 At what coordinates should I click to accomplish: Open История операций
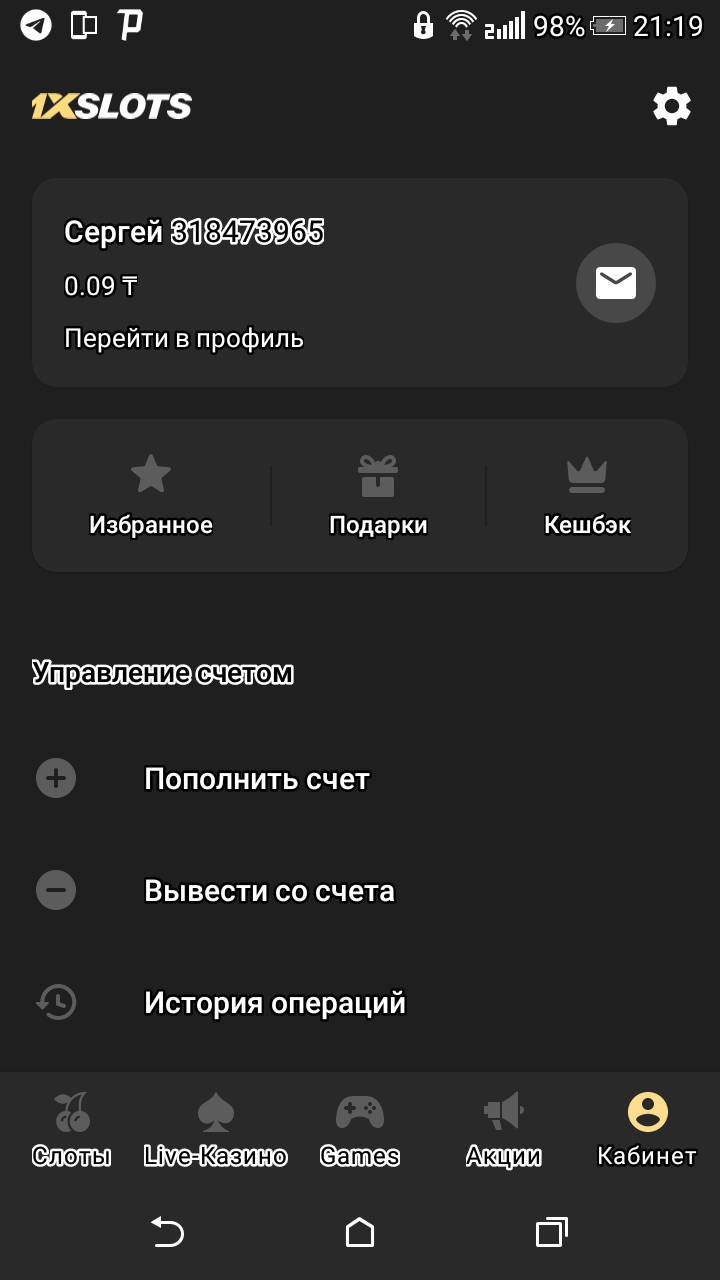(275, 1003)
